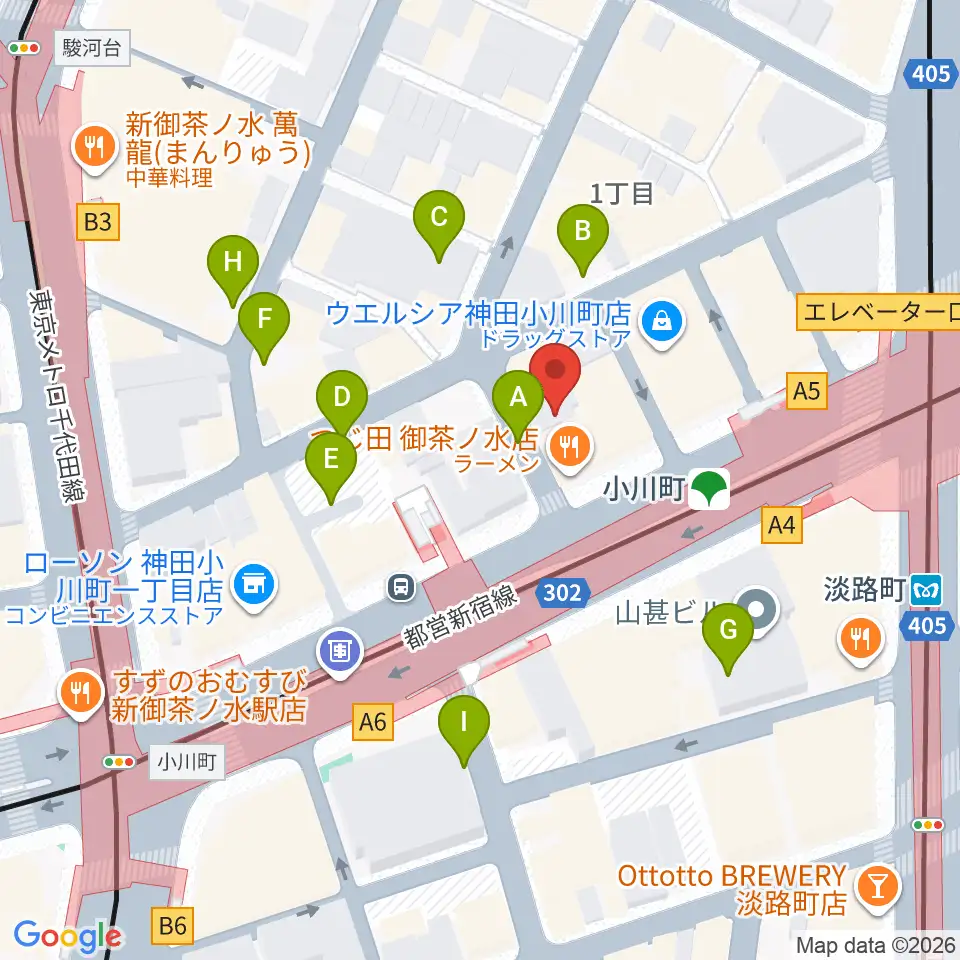View the すずのおむすび restaurant icon
Image resolution: width=960 pixels, height=960 pixels.
tap(77, 691)
